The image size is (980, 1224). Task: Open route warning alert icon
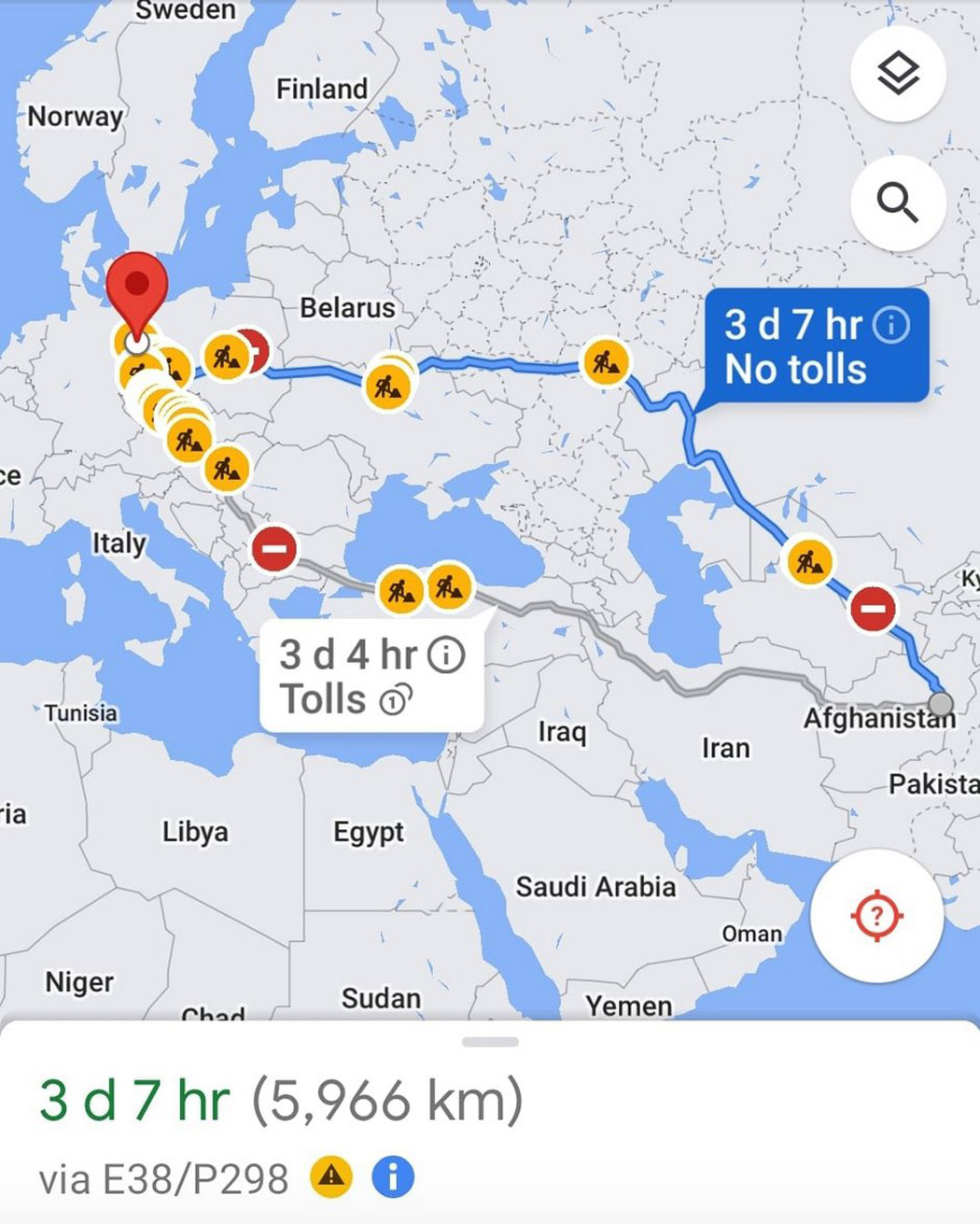point(331,1177)
